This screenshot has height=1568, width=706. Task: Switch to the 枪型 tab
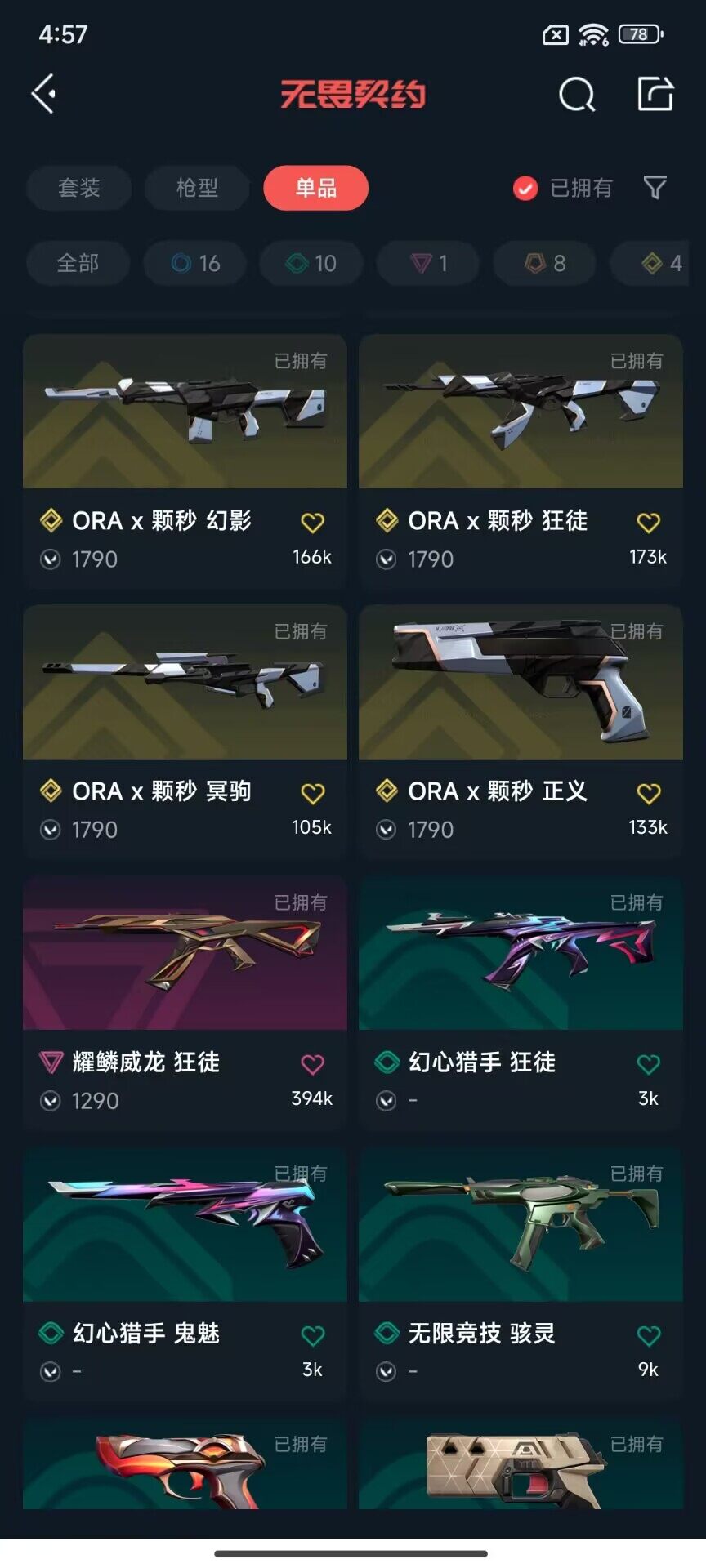(x=196, y=188)
